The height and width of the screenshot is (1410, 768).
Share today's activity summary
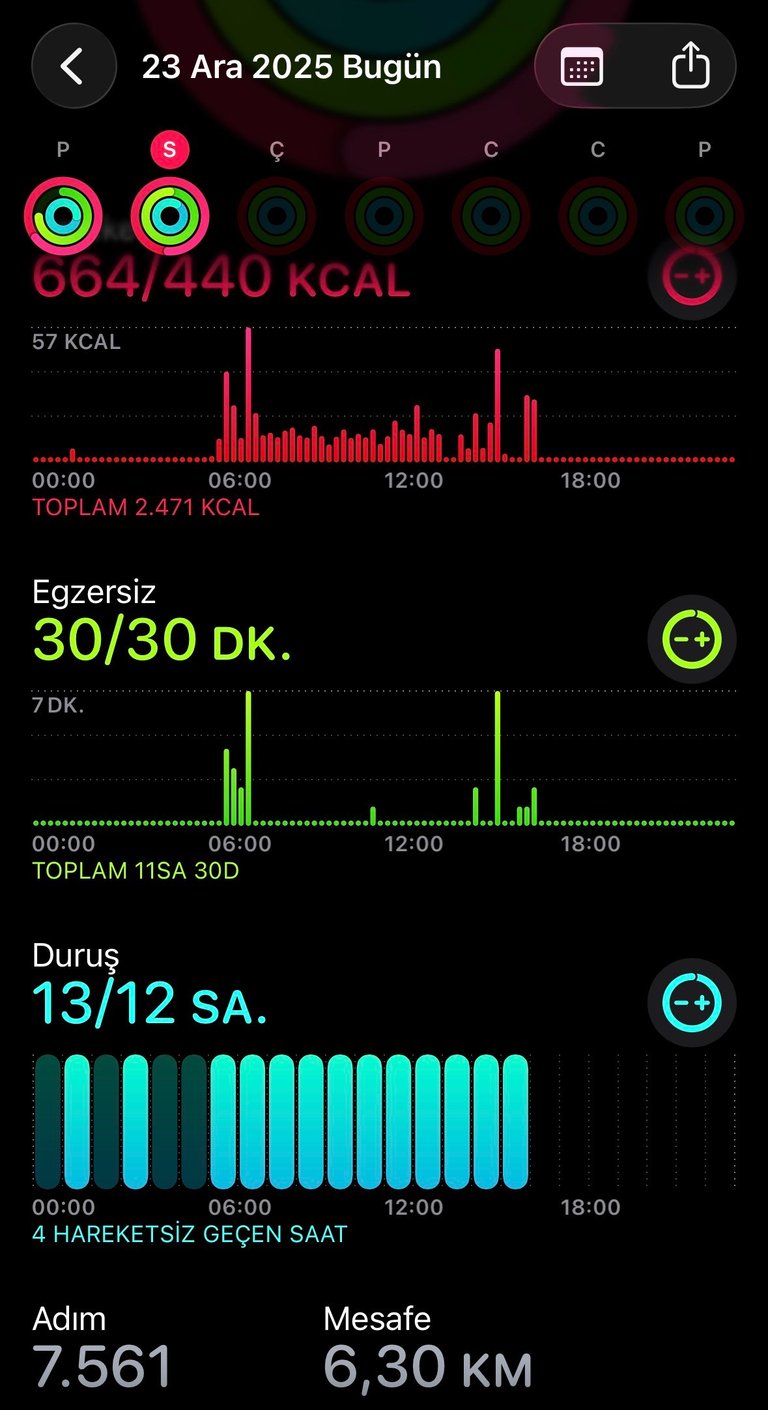[690, 67]
